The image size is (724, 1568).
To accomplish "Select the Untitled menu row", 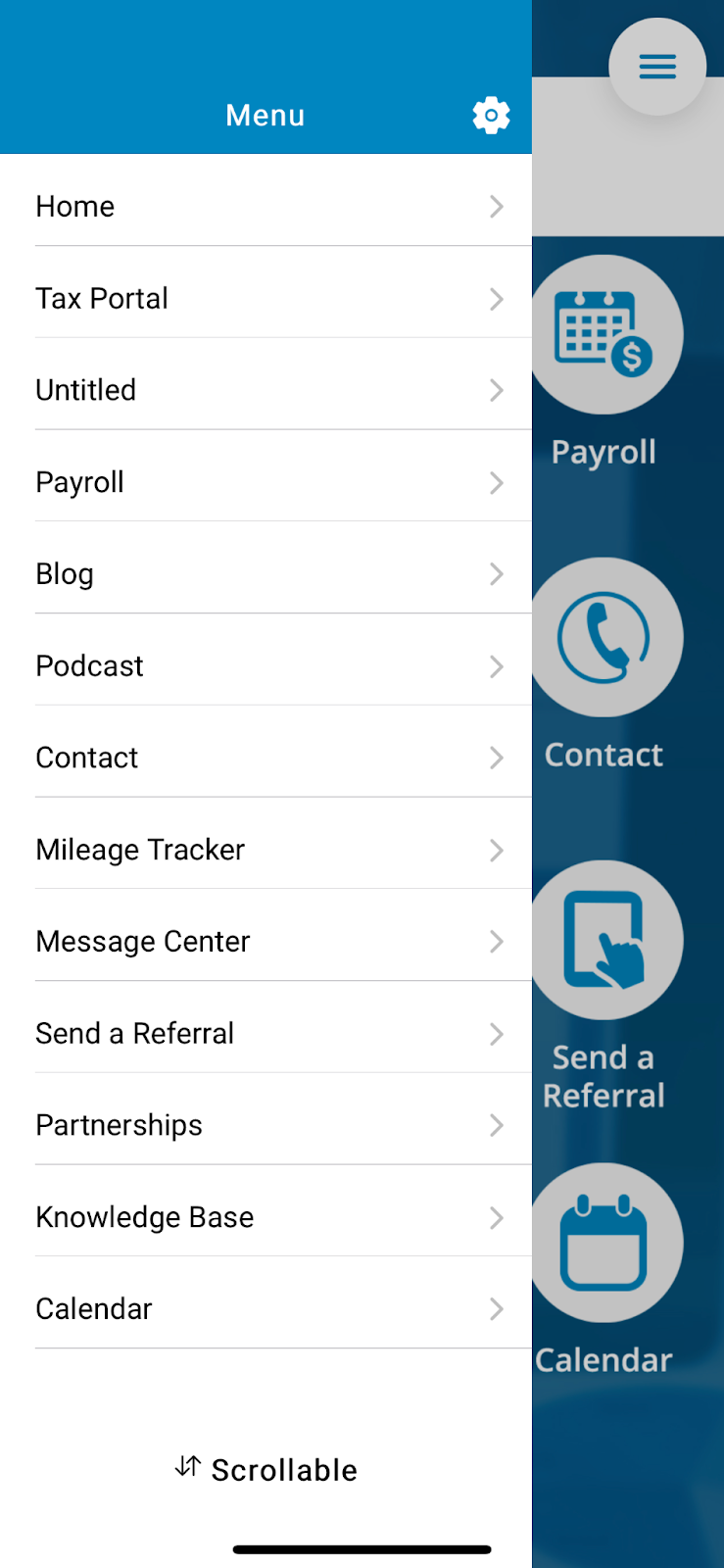I will (x=265, y=390).
